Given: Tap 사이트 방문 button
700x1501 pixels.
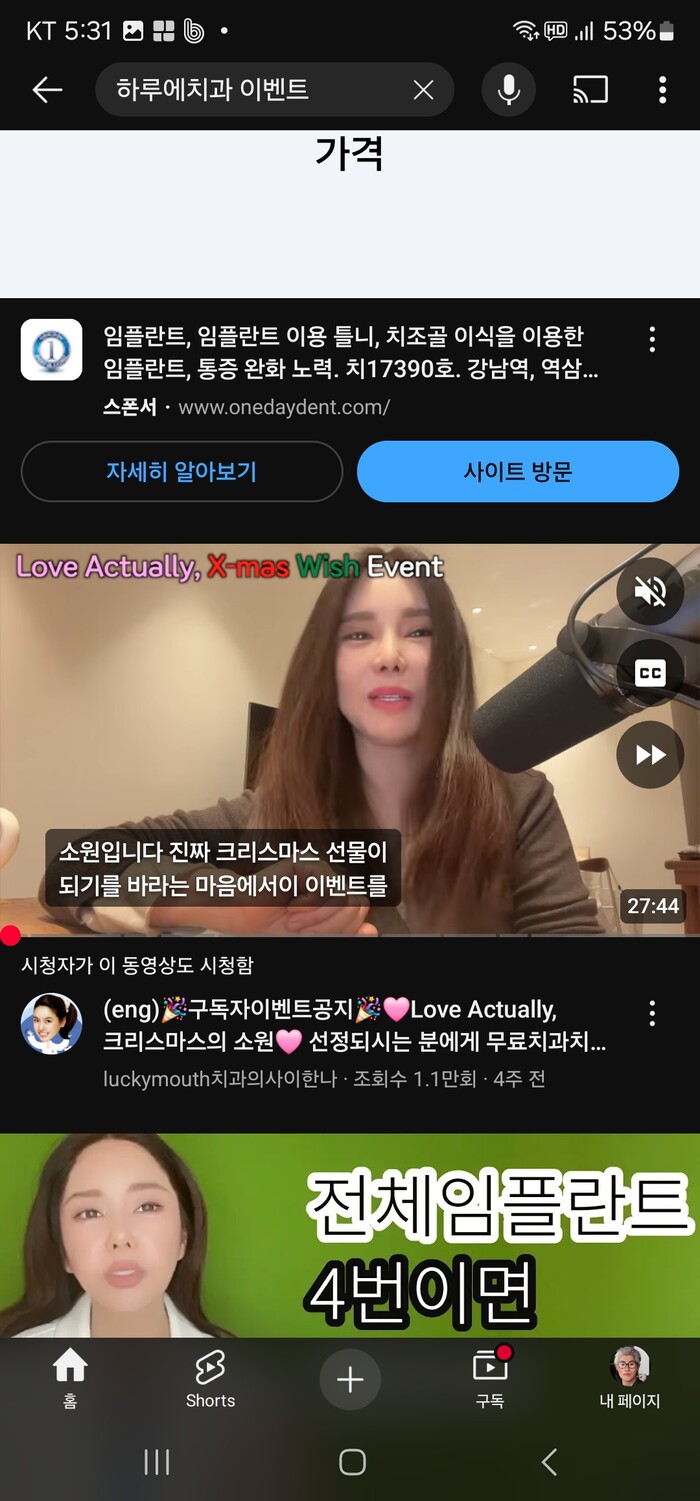Looking at the screenshot, I should (517, 471).
